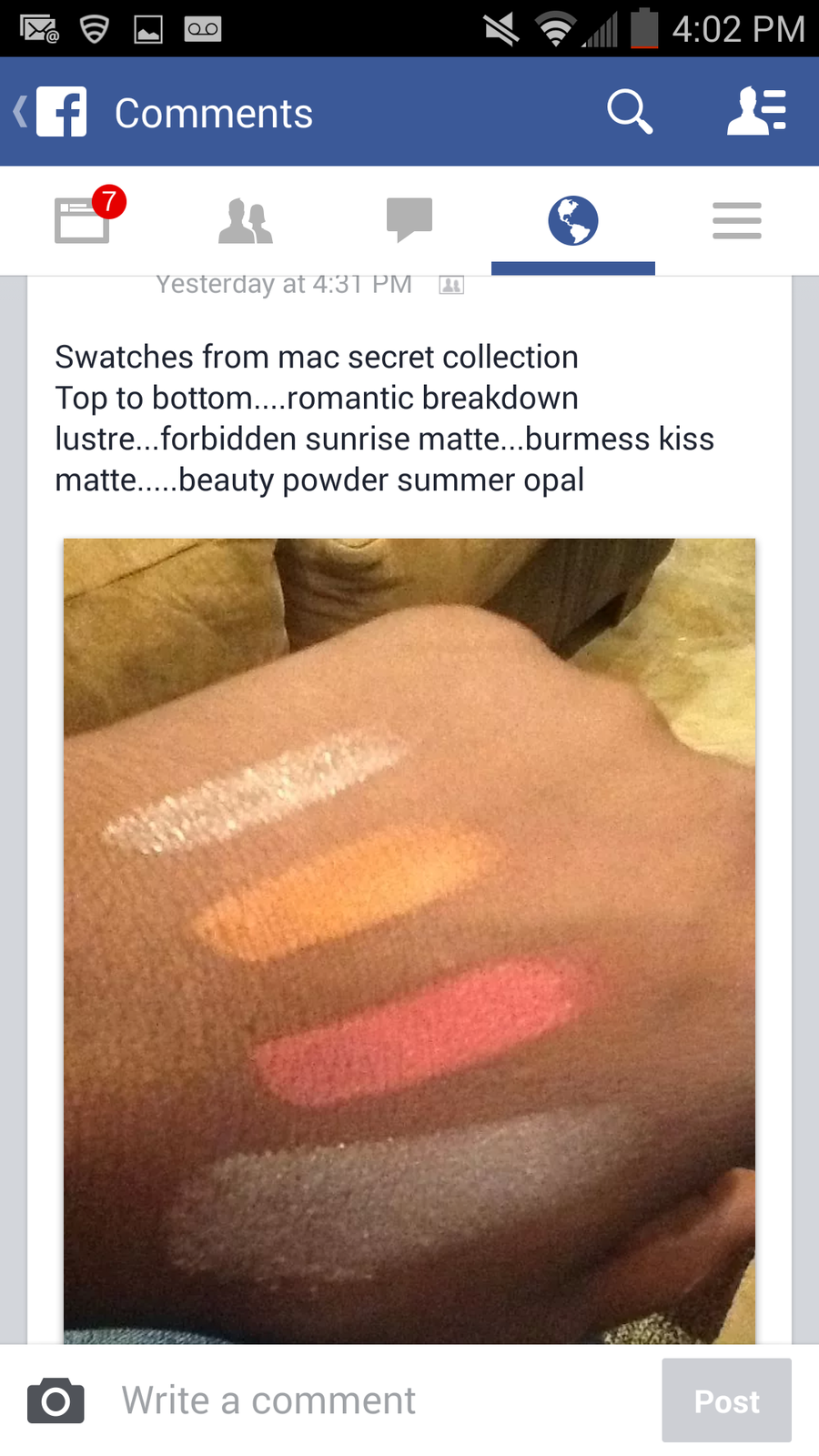Open Facebook search

(x=629, y=112)
